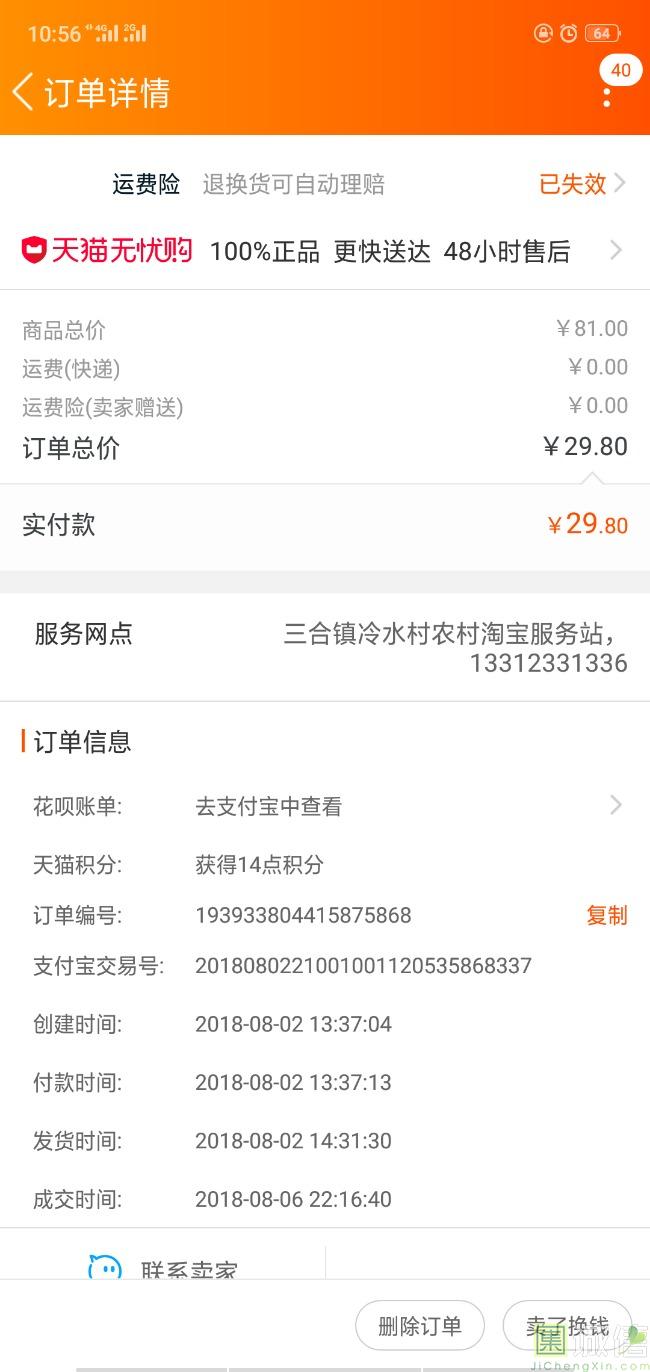
Task: Open the 运费险 row marked 已失效
Action: coord(580,184)
